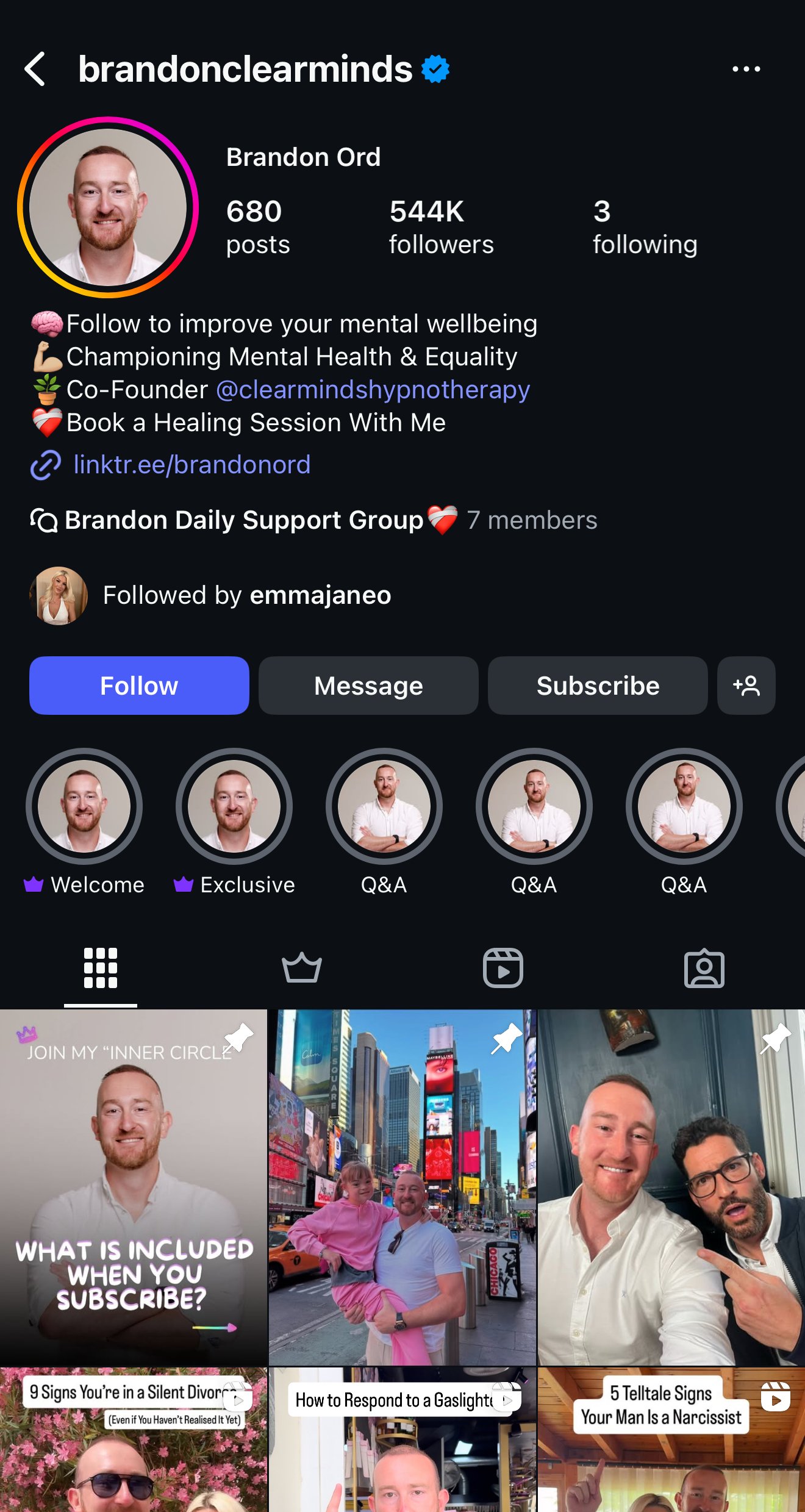Show suggested accounts with add-person icon
Screen dimensions: 805x1512
[746, 686]
